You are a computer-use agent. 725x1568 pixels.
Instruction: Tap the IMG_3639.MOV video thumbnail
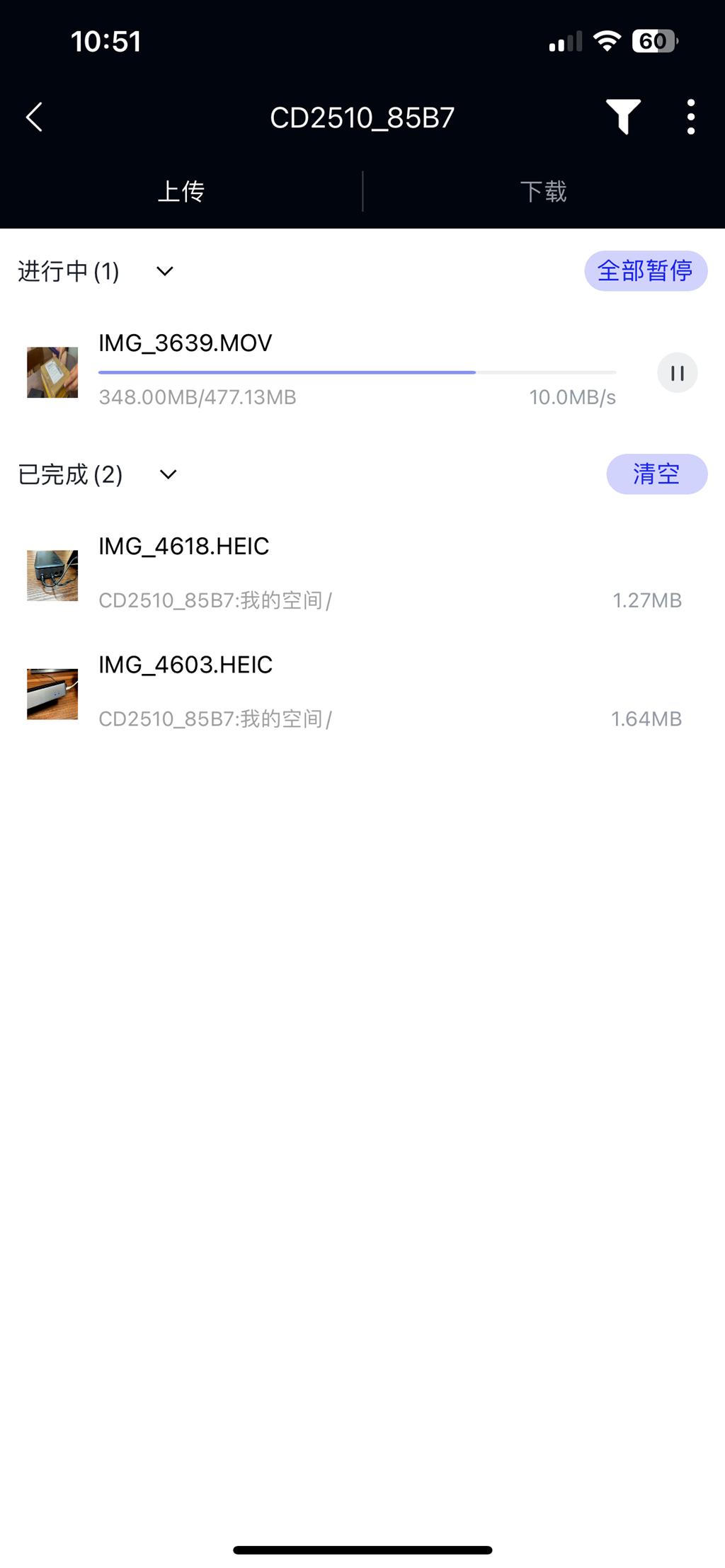click(51, 373)
